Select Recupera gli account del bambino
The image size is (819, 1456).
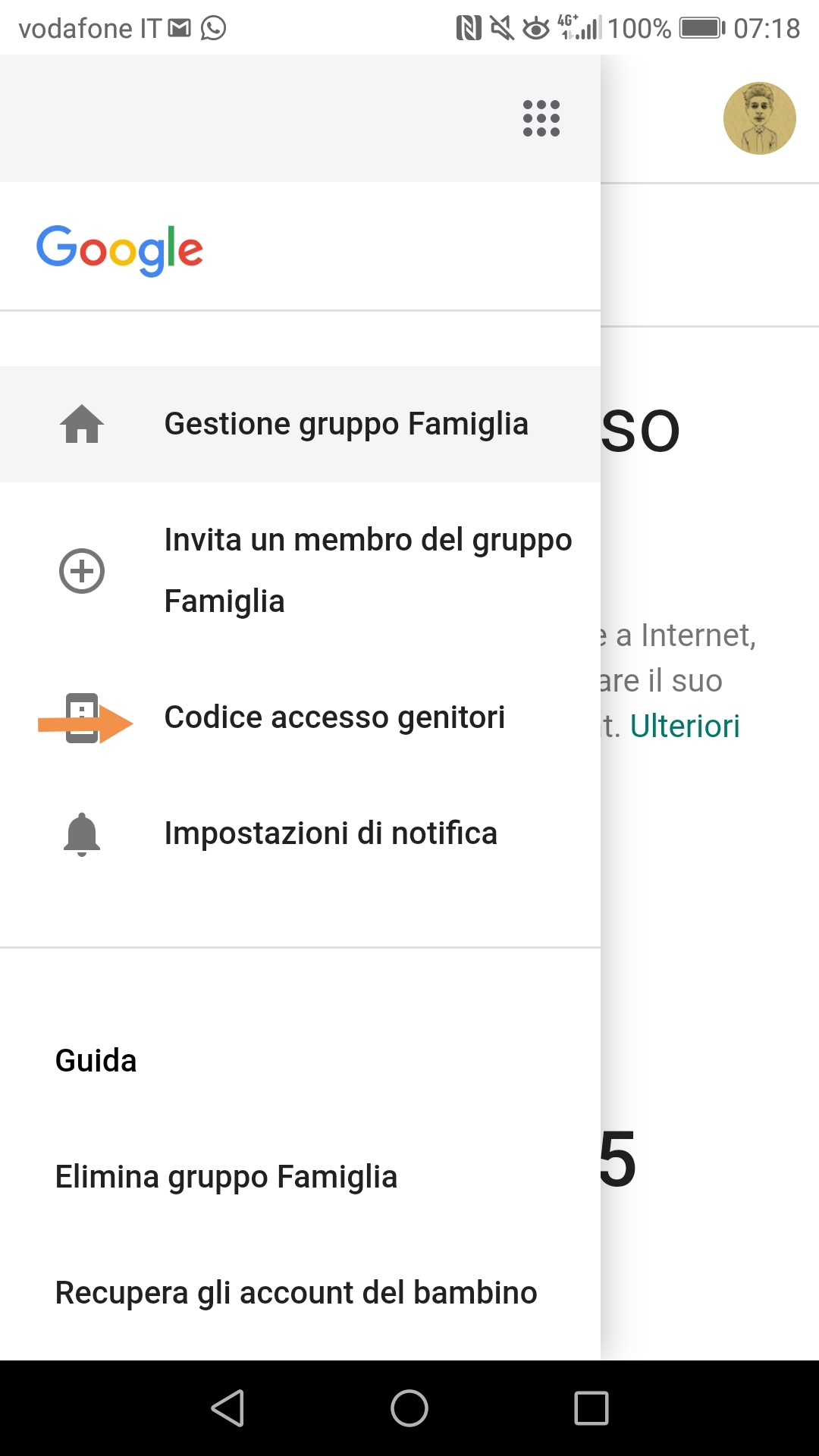point(300,1293)
